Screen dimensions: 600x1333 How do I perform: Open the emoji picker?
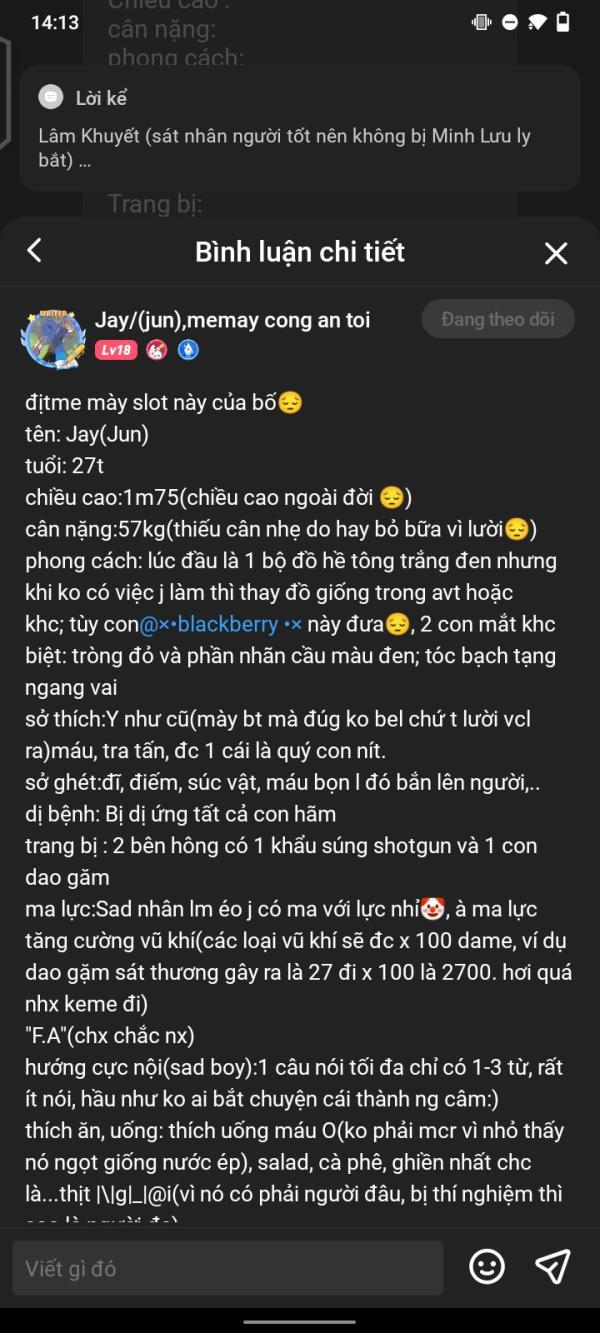pyautogui.click(x=487, y=1267)
